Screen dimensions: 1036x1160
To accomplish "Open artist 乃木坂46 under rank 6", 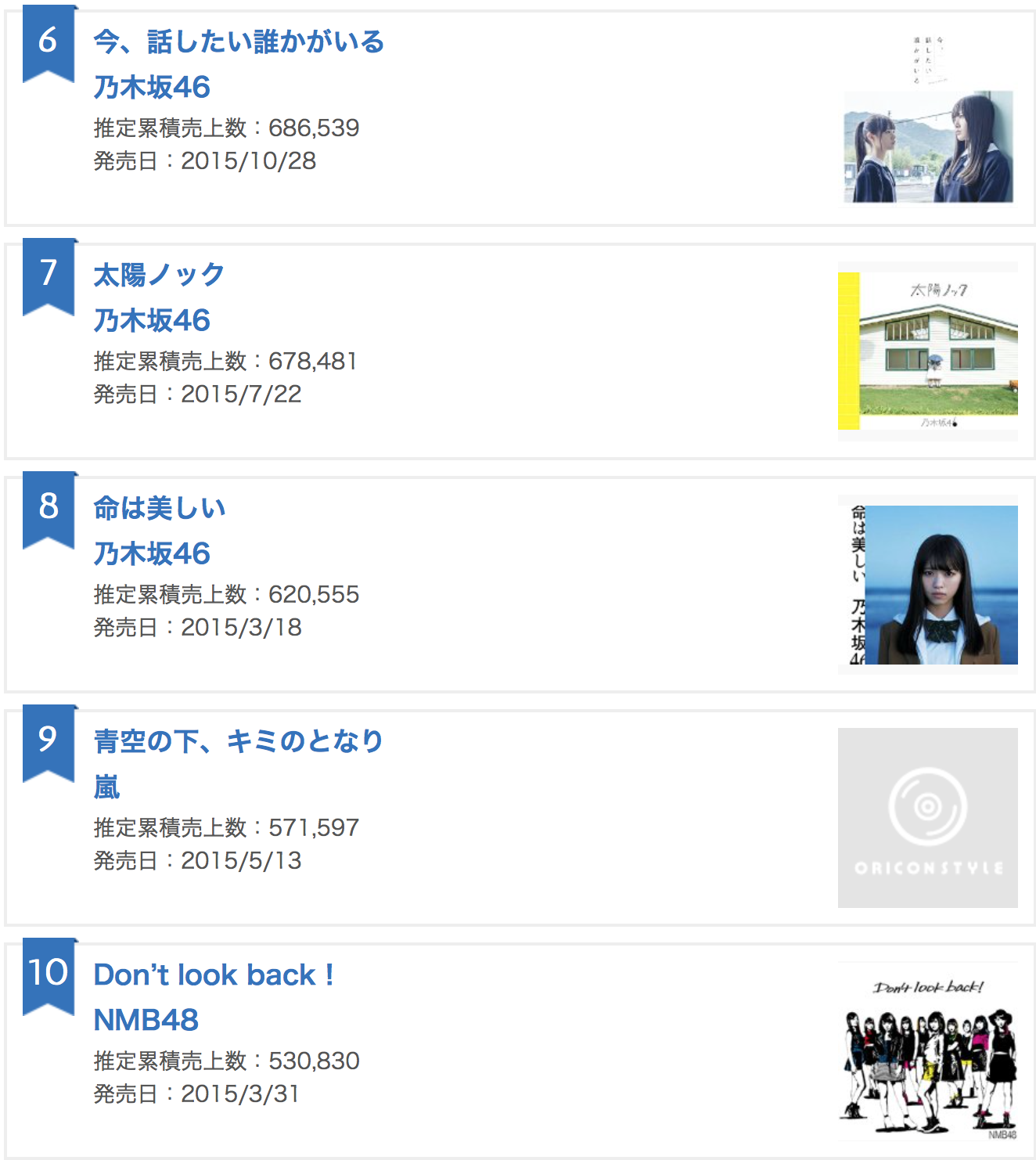I will (152, 87).
